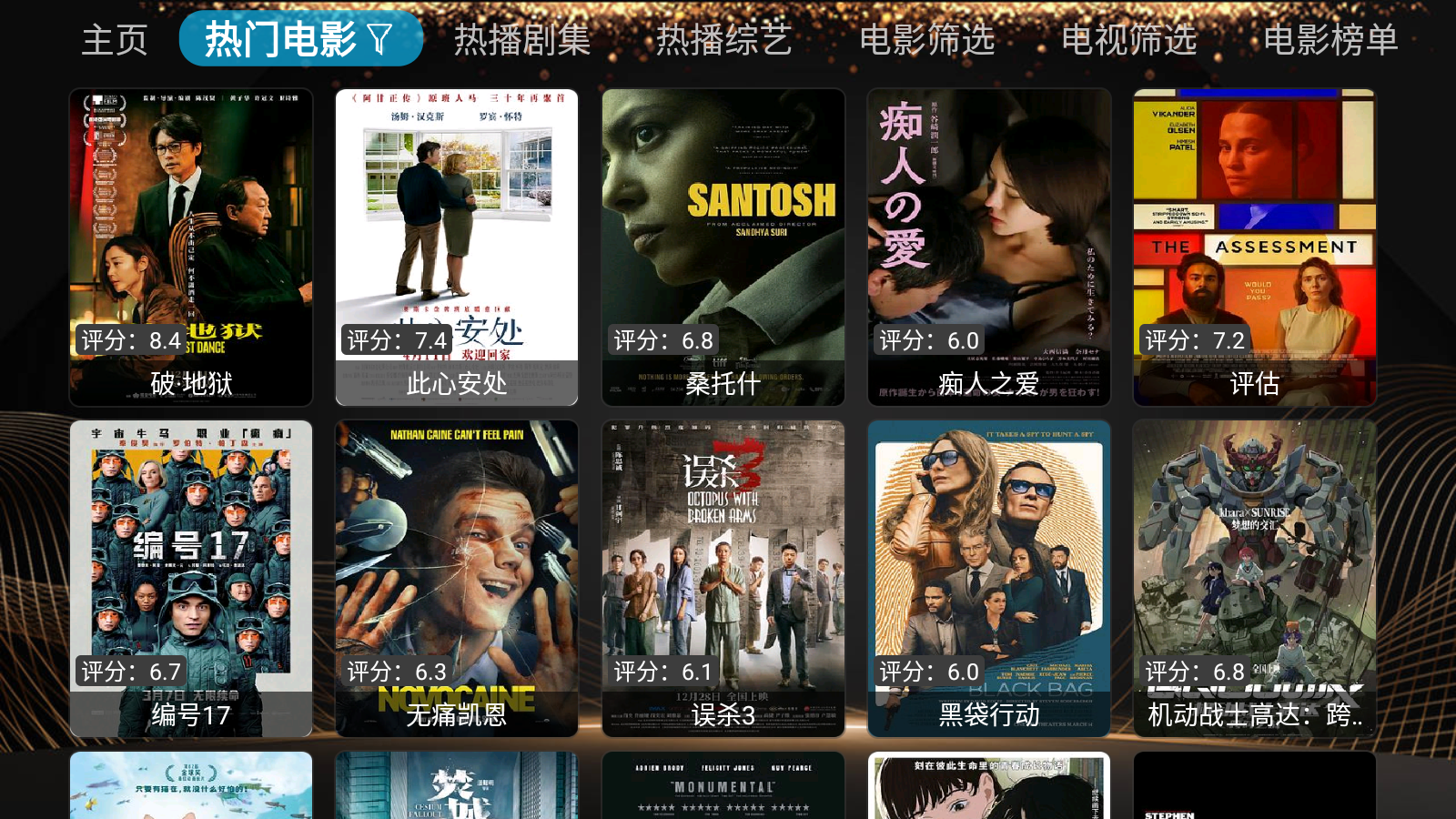This screenshot has width=1456, height=819.
Task: Open the 机动战士高达 movie card
Action: pos(1255,578)
